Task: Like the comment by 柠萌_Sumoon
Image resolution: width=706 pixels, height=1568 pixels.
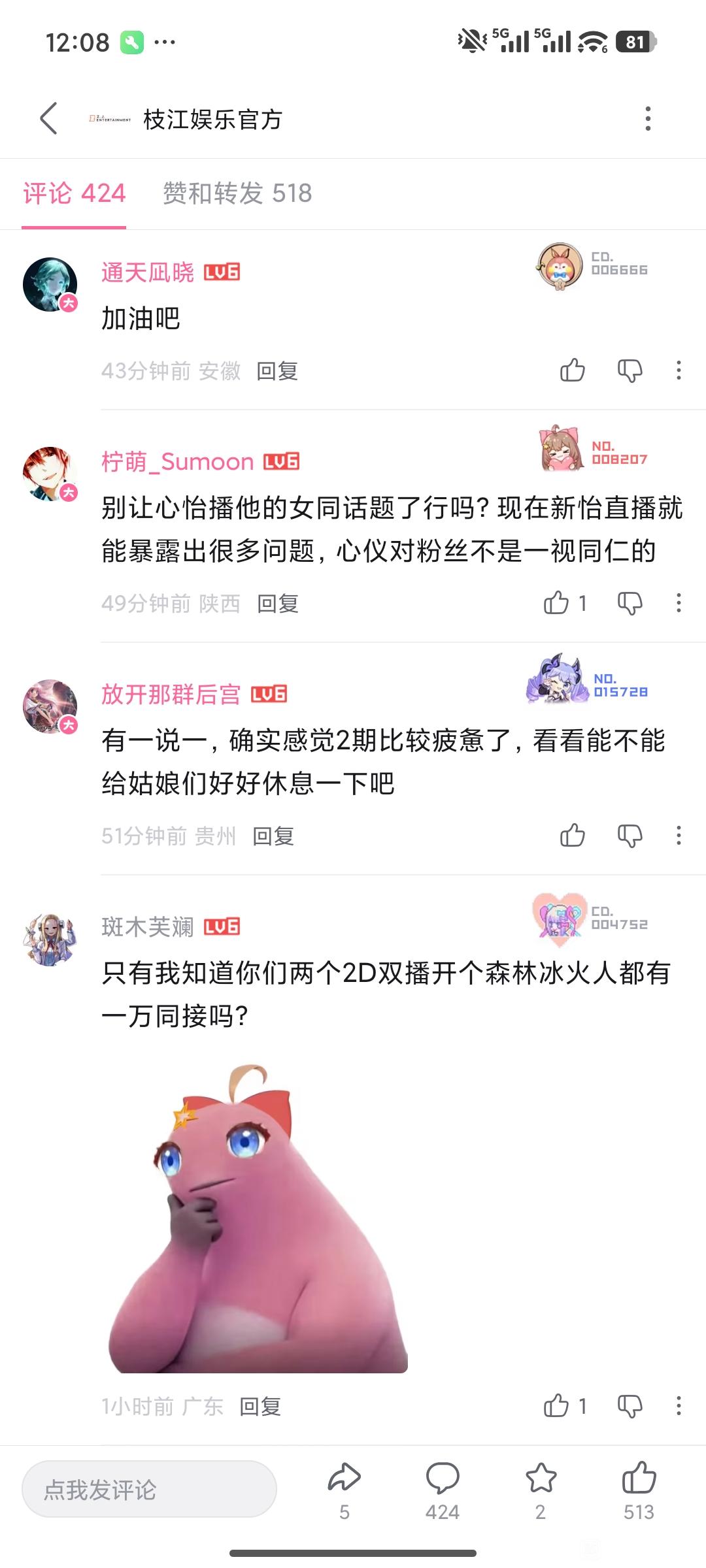Action: pos(557,602)
